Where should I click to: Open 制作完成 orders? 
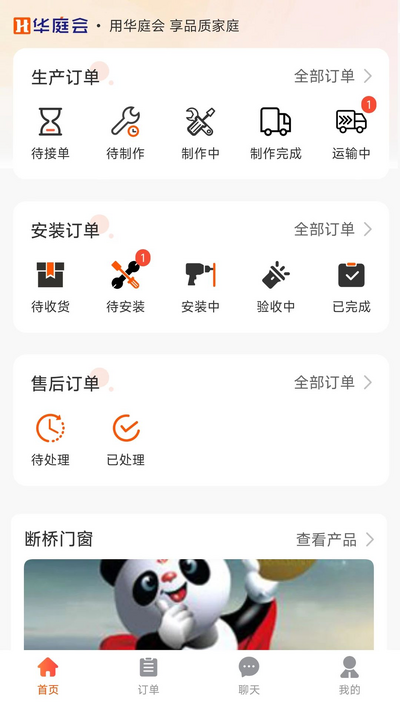point(276,133)
